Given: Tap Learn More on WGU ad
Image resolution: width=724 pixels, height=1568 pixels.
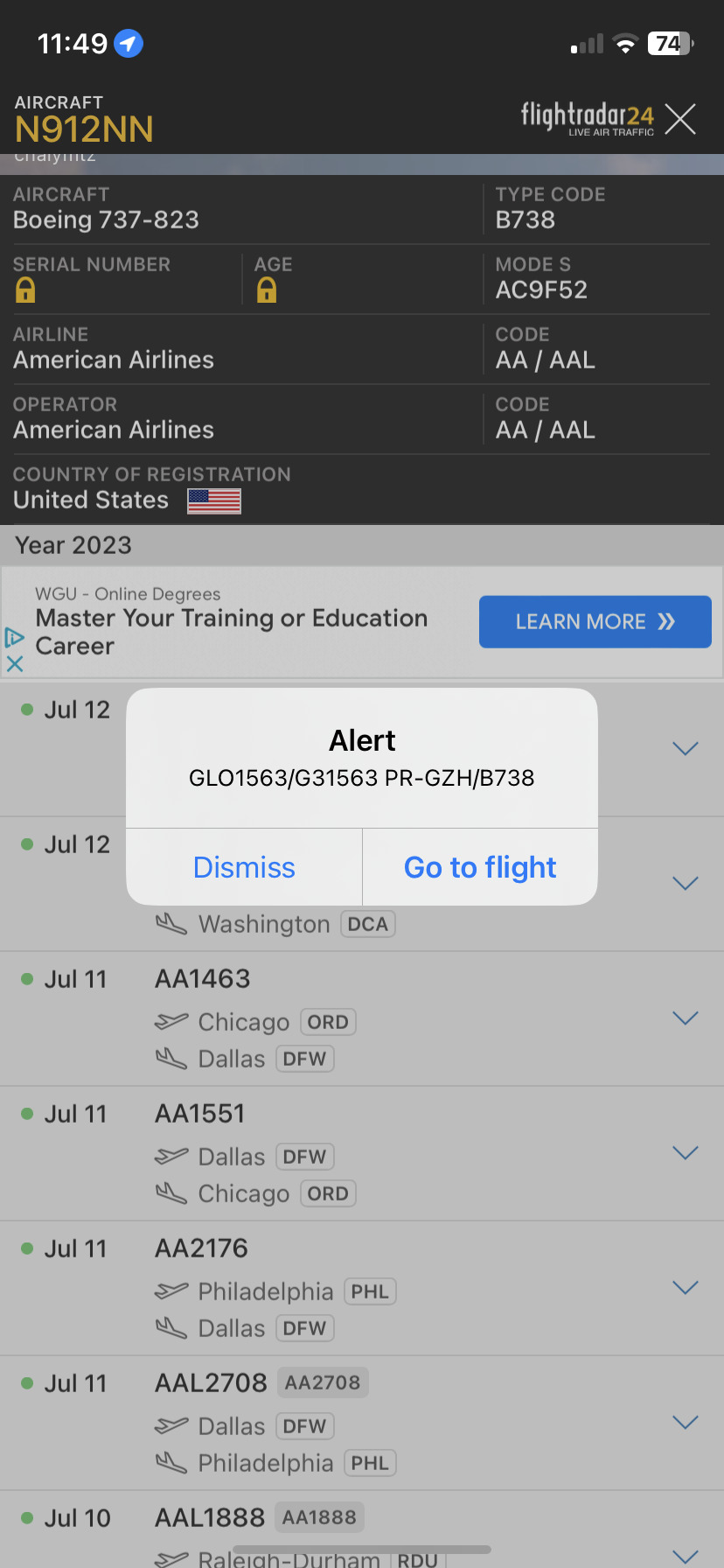Looking at the screenshot, I should pos(595,622).
